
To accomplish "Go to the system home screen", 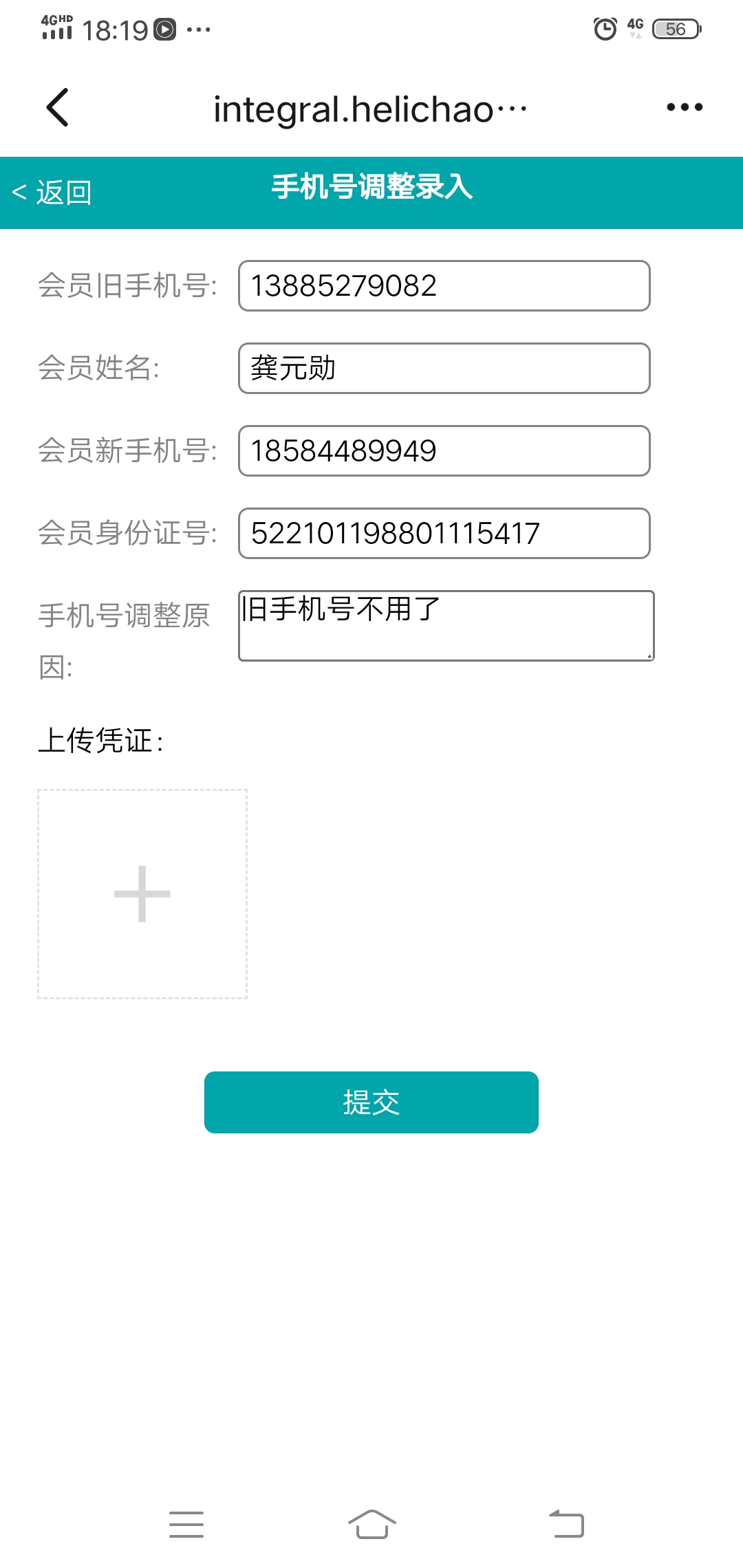I will pyautogui.click(x=371, y=1524).
